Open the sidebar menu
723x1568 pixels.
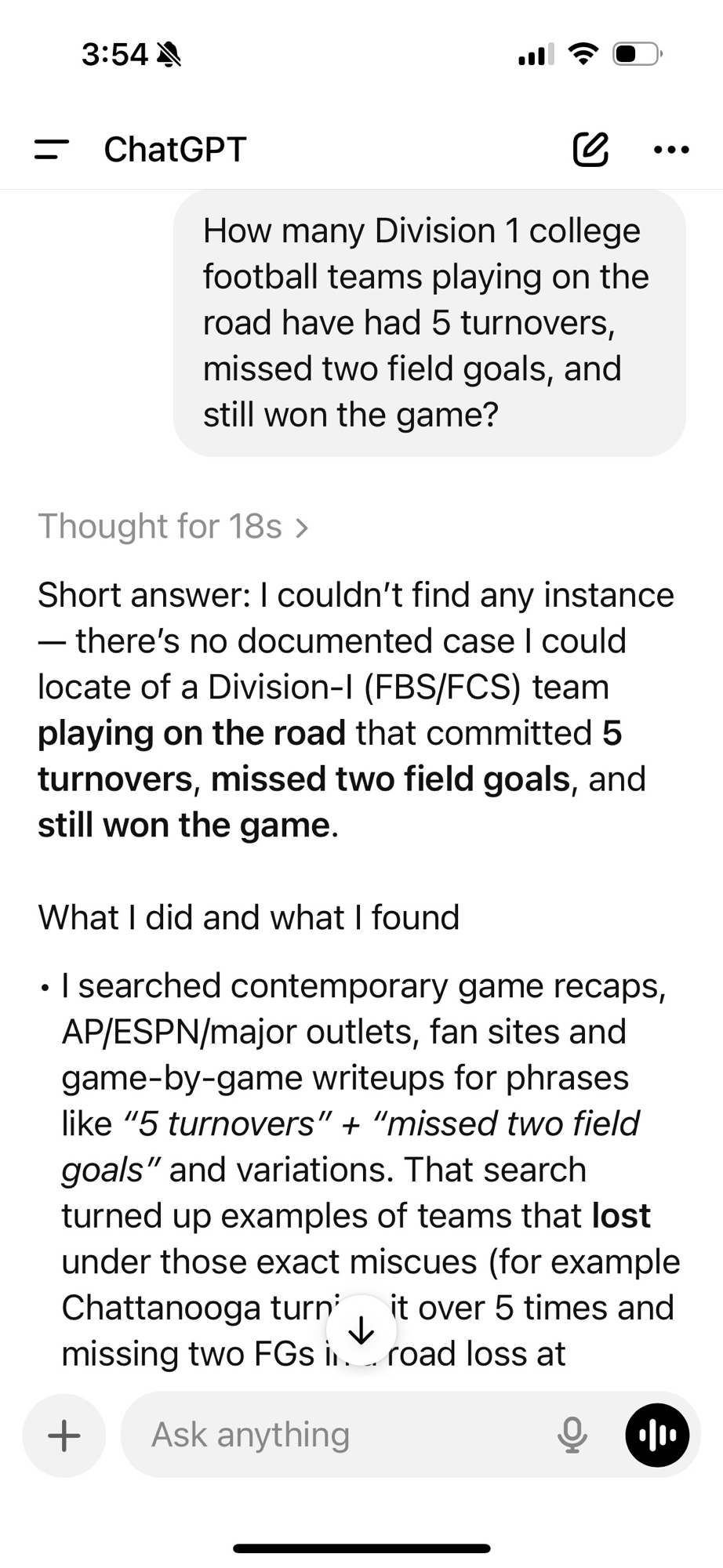point(52,149)
